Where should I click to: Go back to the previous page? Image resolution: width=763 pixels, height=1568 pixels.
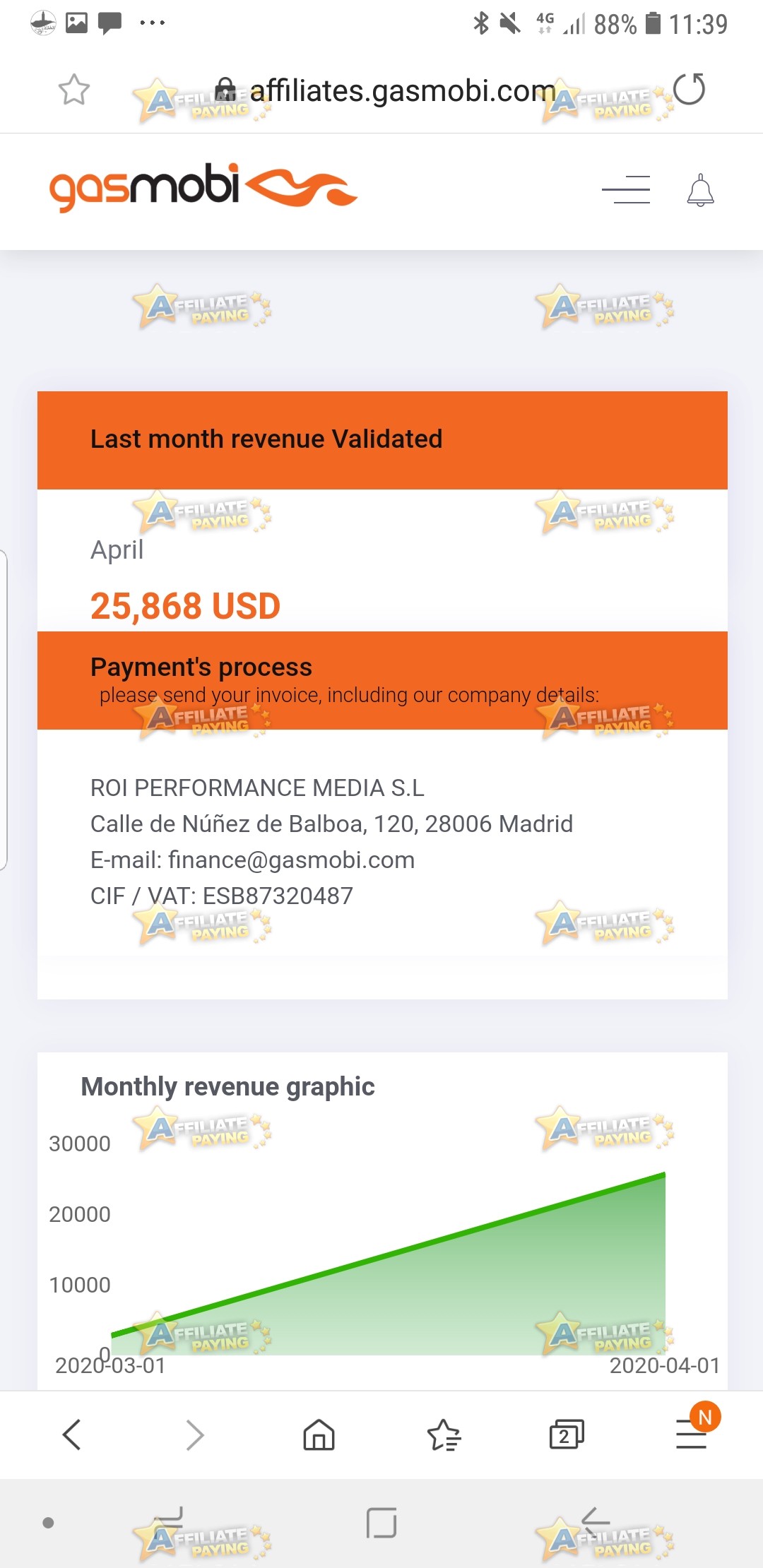tap(72, 1435)
